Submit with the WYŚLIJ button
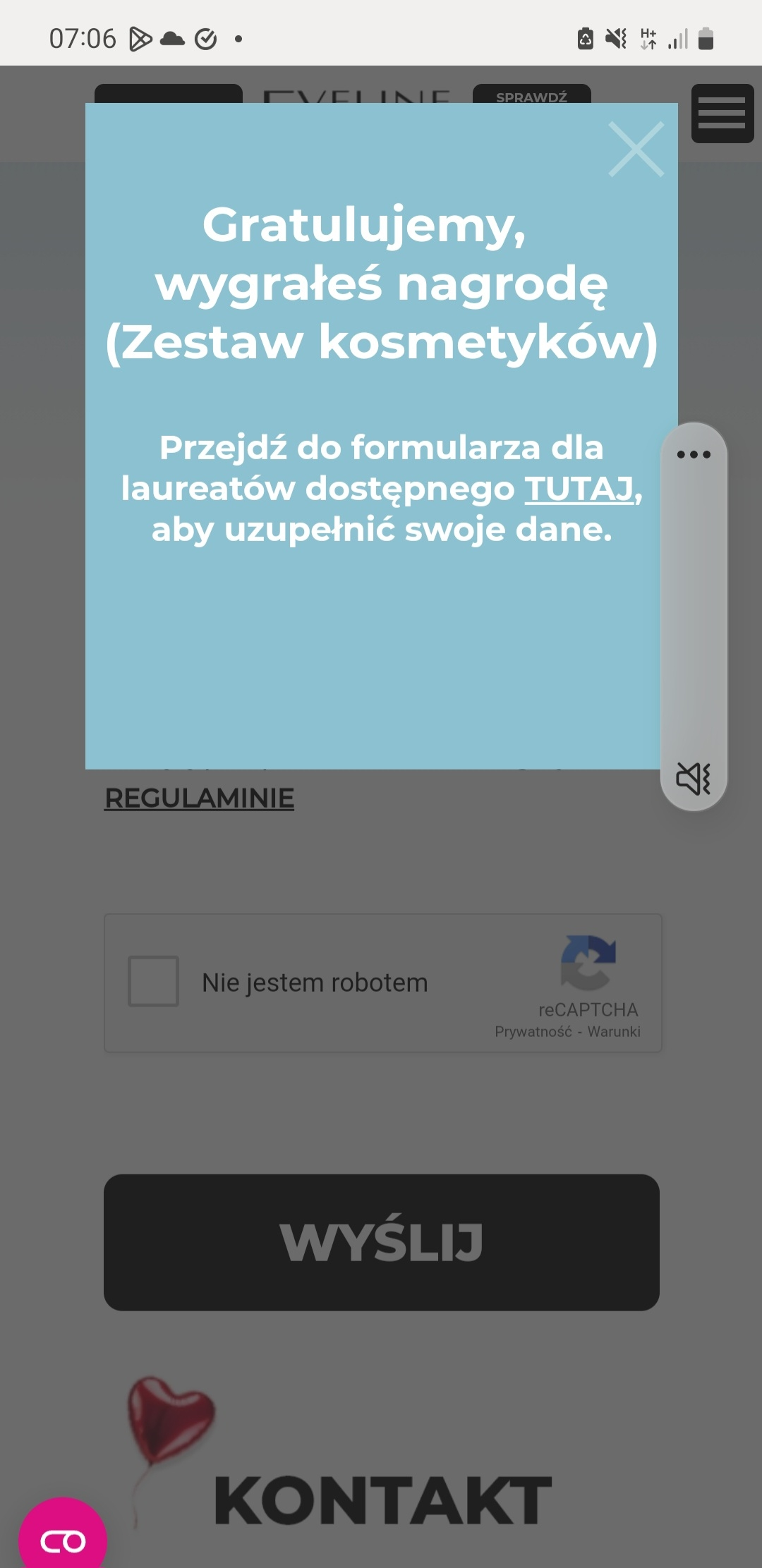Screen dimensions: 762x1568 (381, 1242)
